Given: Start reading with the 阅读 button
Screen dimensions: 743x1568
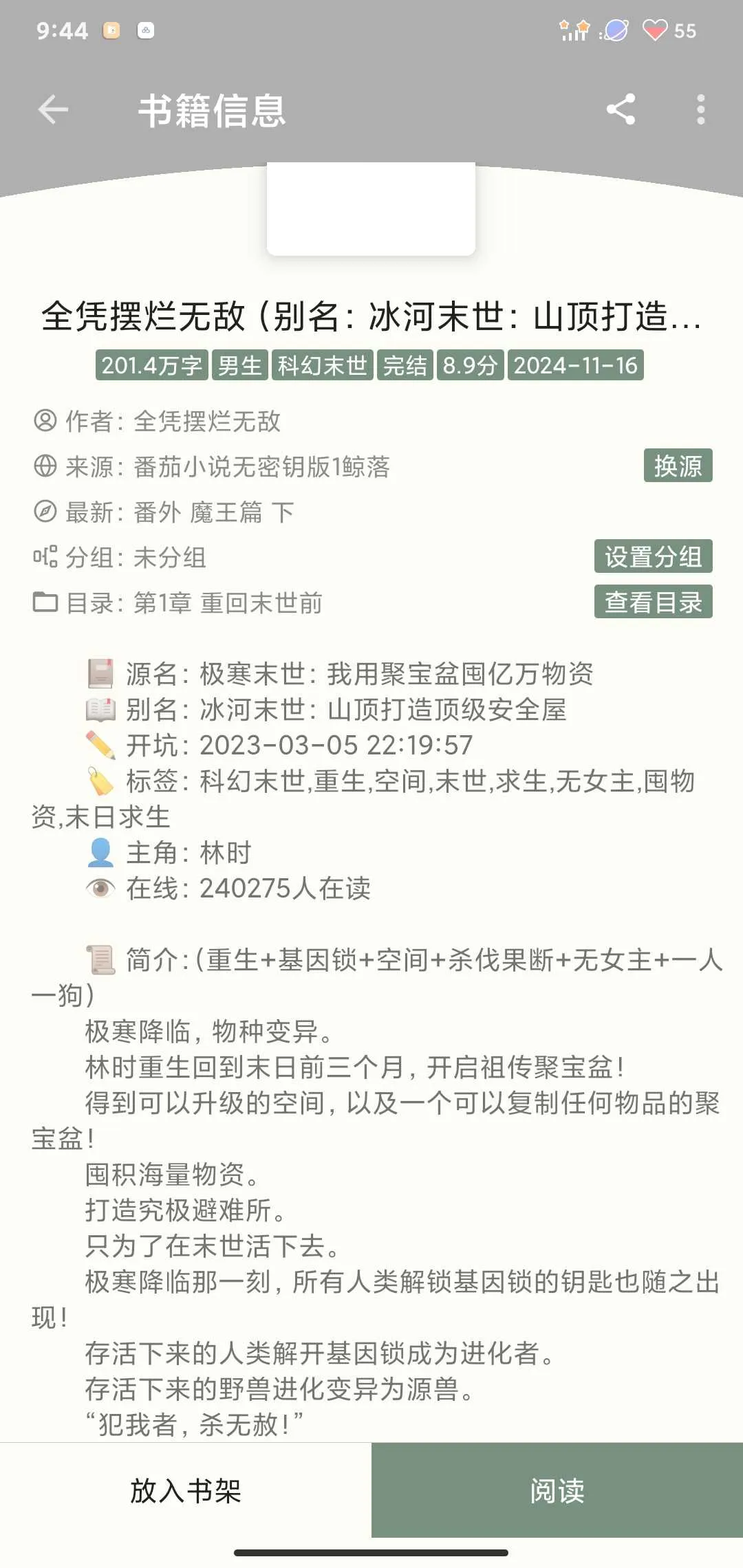Looking at the screenshot, I should click(x=557, y=1491).
